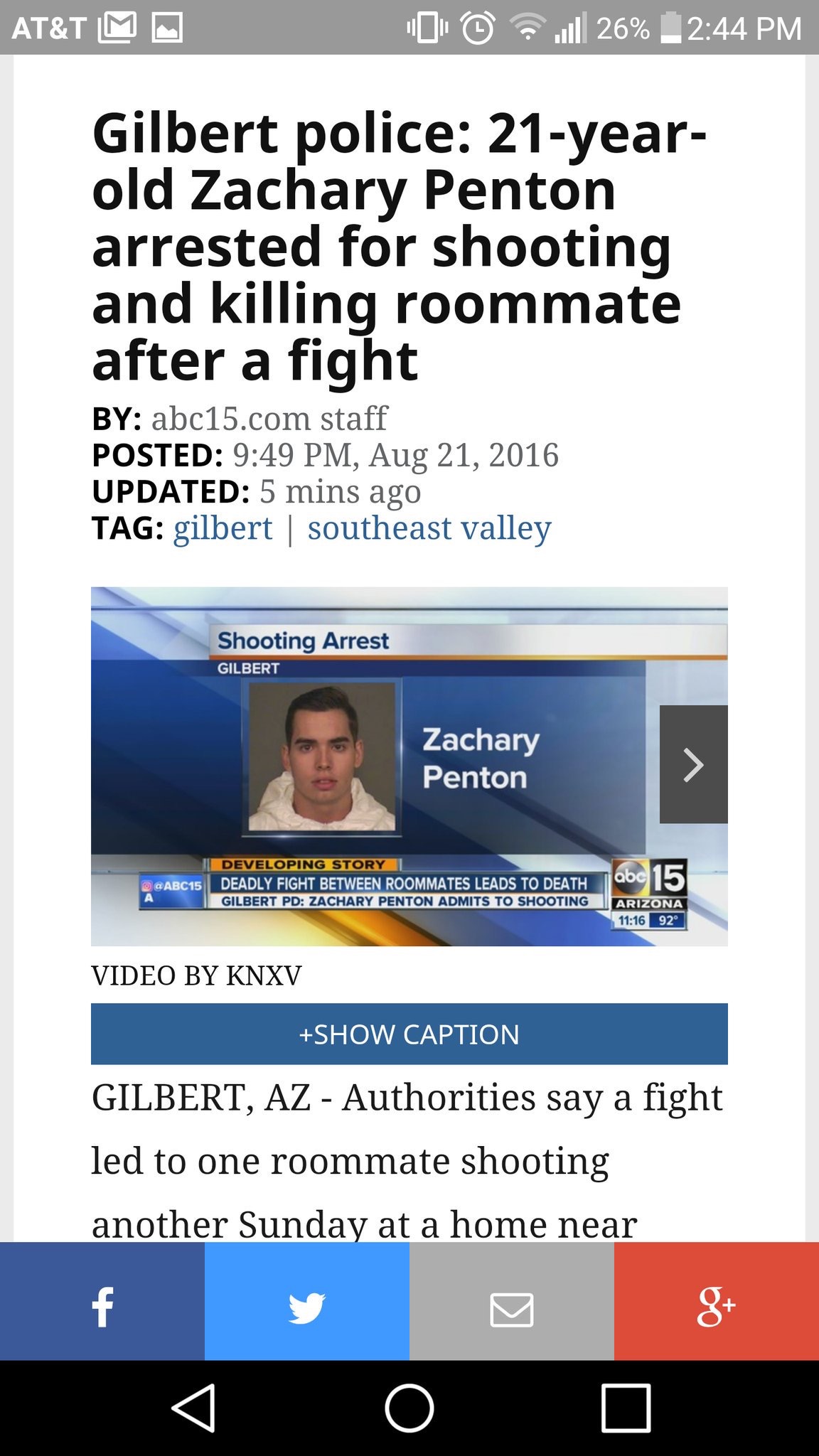Open the southeast valley tag link
The height and width of the screenshot is (1456, 819).
429,528
